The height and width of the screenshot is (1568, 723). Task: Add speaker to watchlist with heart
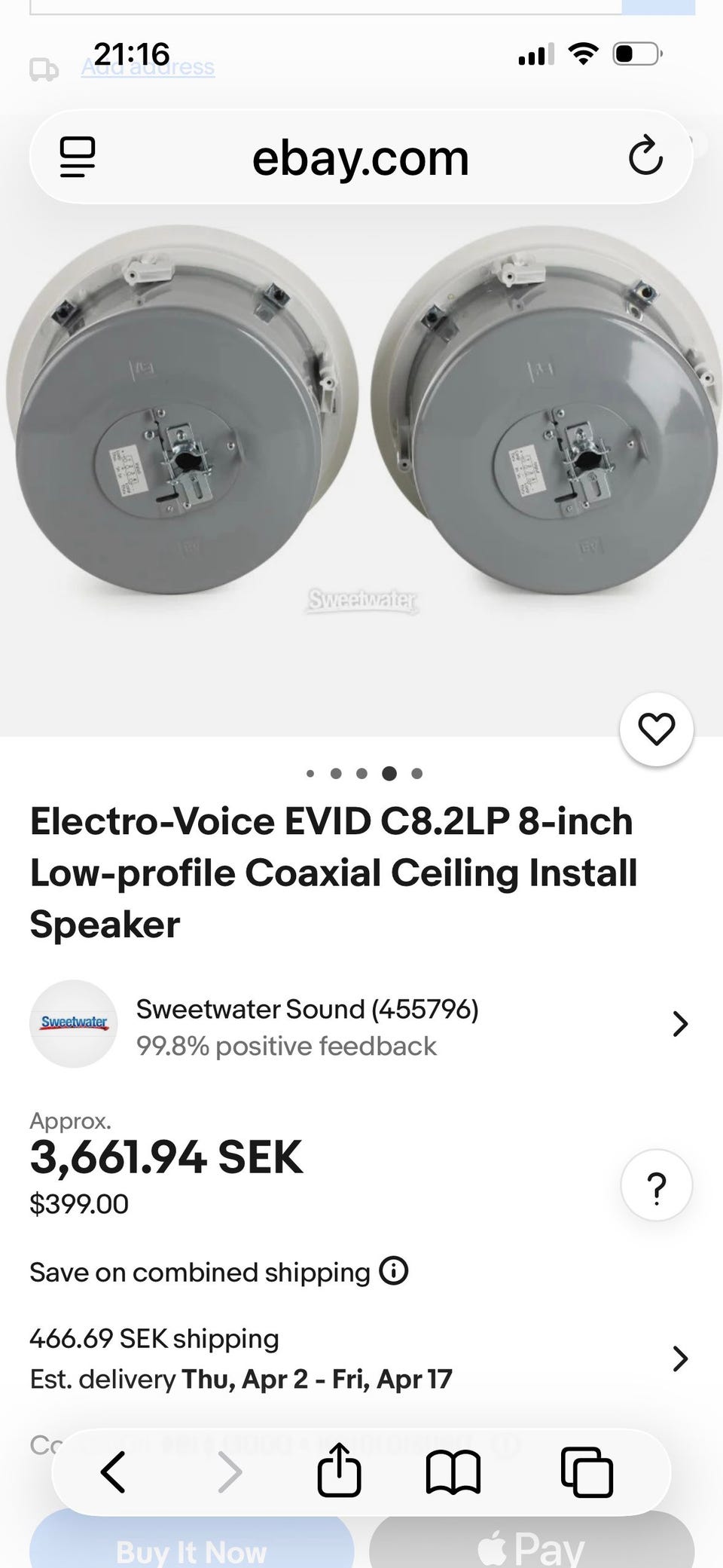coord(656,729)
